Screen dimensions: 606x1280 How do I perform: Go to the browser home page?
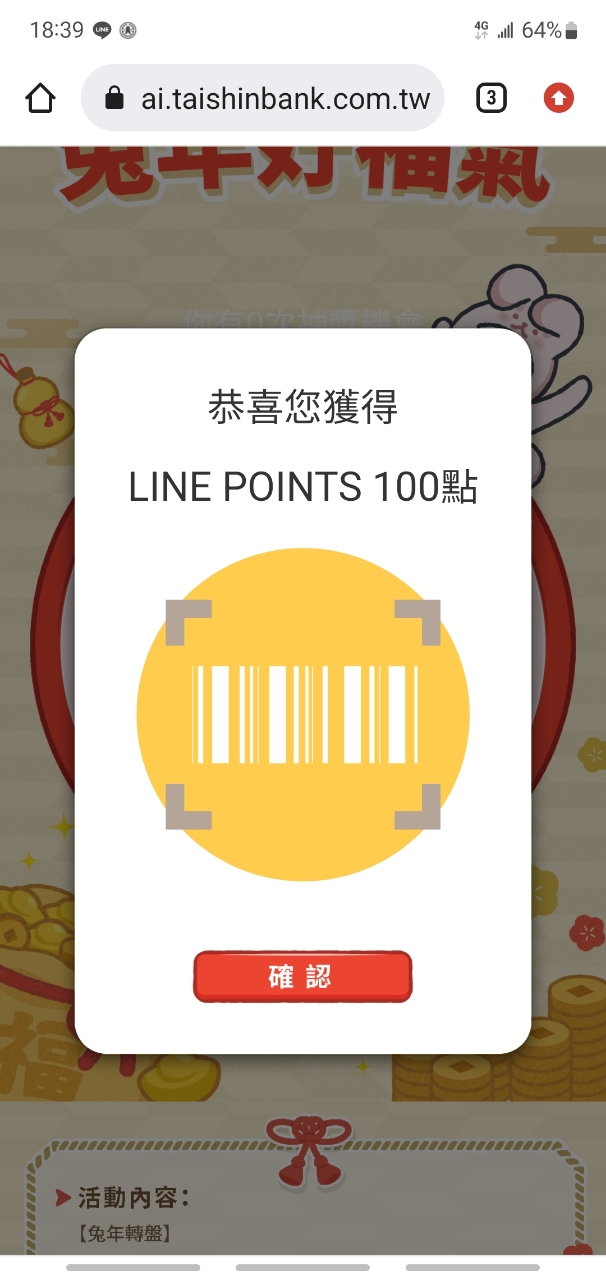pyautogui.click(x=40, y=98)
